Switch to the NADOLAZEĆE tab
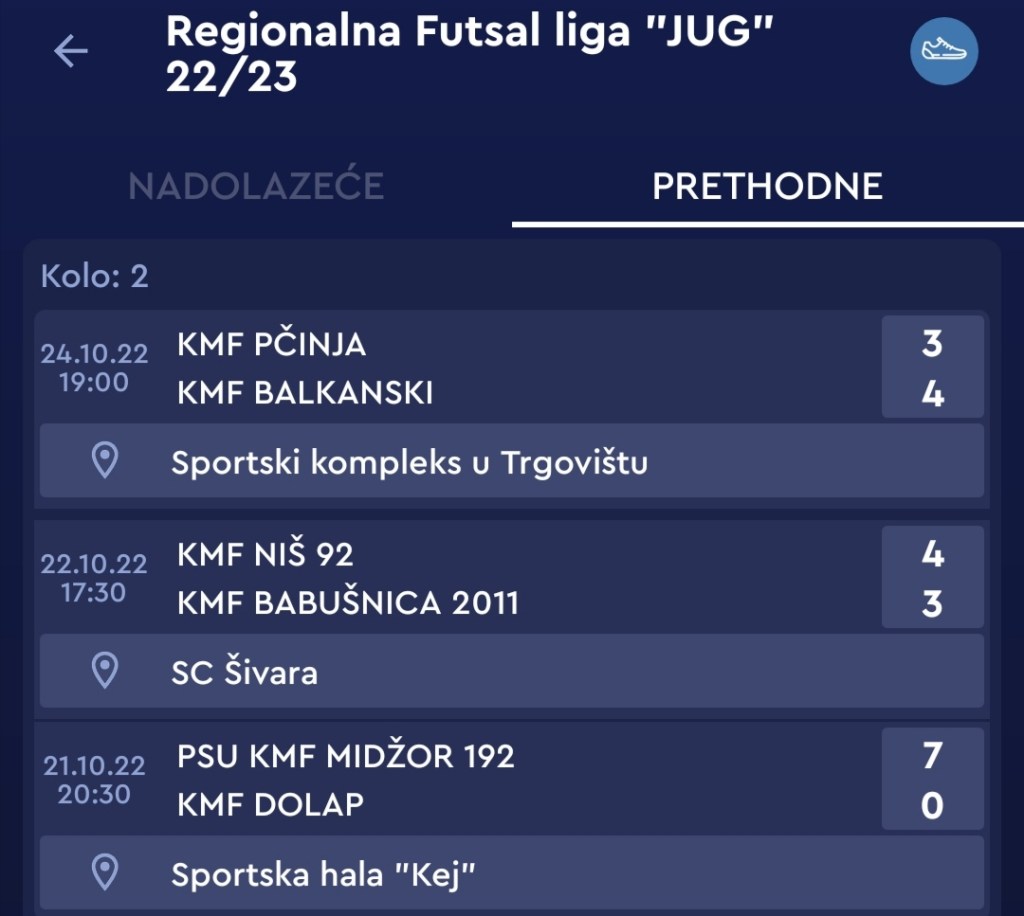The image size is (1024, 916). pyautogui.click(x=256, y=186)
